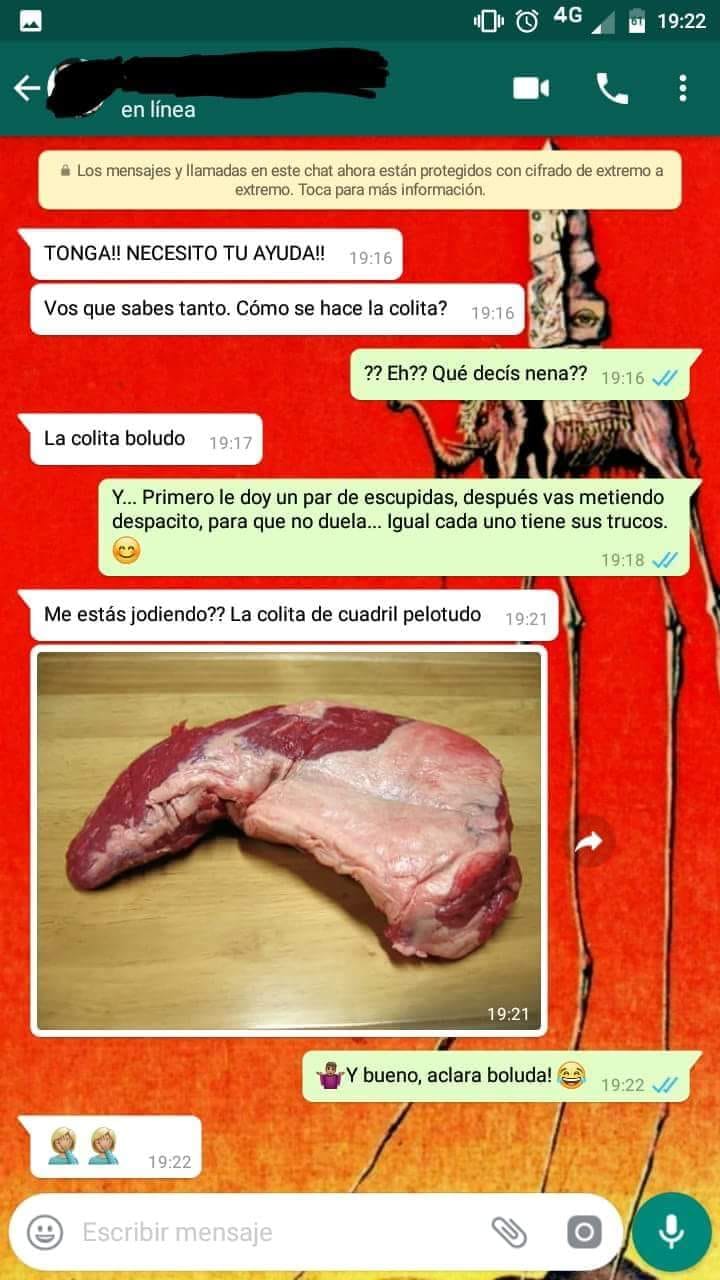Start a video call
This screenshot has height=1280, width=720.
(531, 88)
